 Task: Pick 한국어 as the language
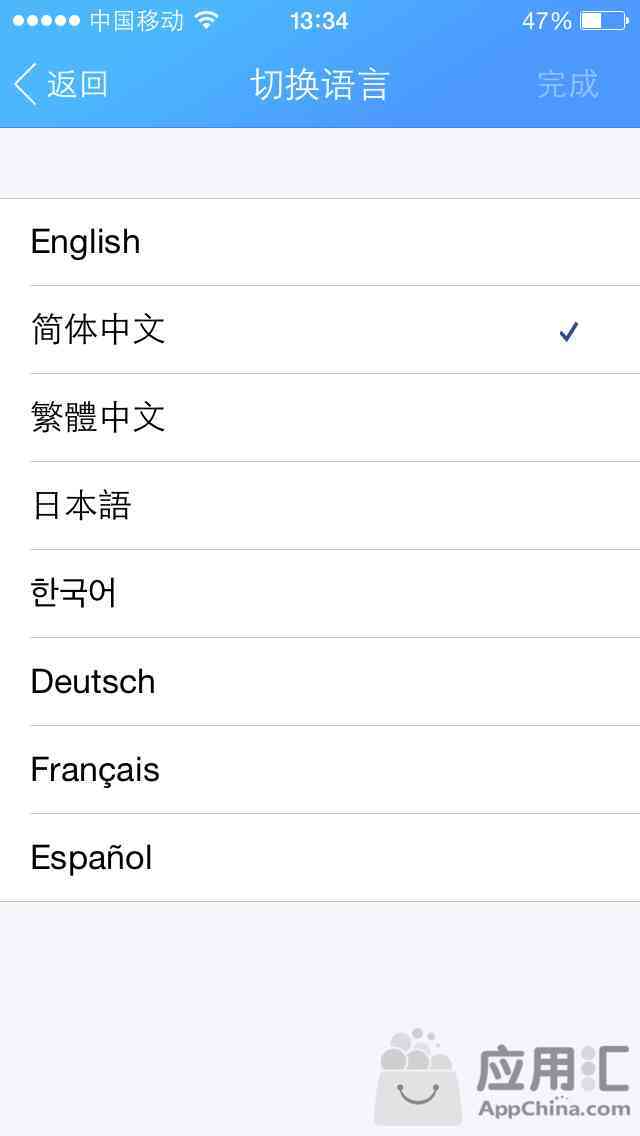[320, 593]
